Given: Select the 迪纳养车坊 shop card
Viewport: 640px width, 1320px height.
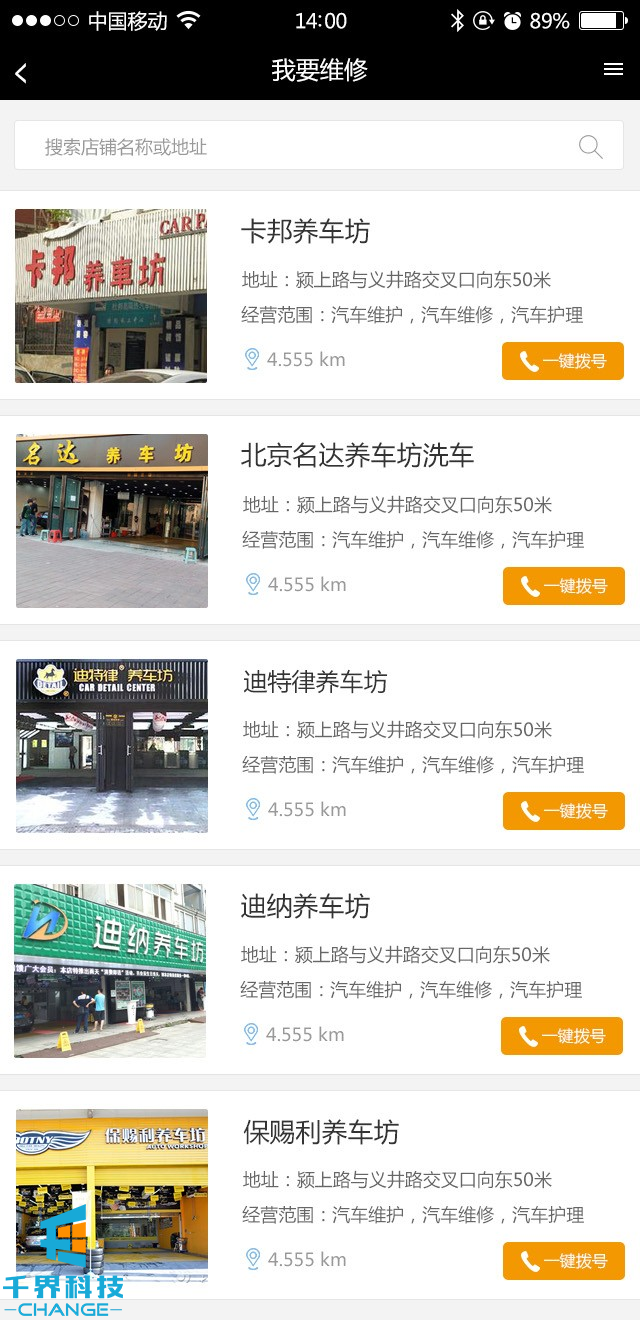Looking at the screenshot, I should [x=305, y=907].
